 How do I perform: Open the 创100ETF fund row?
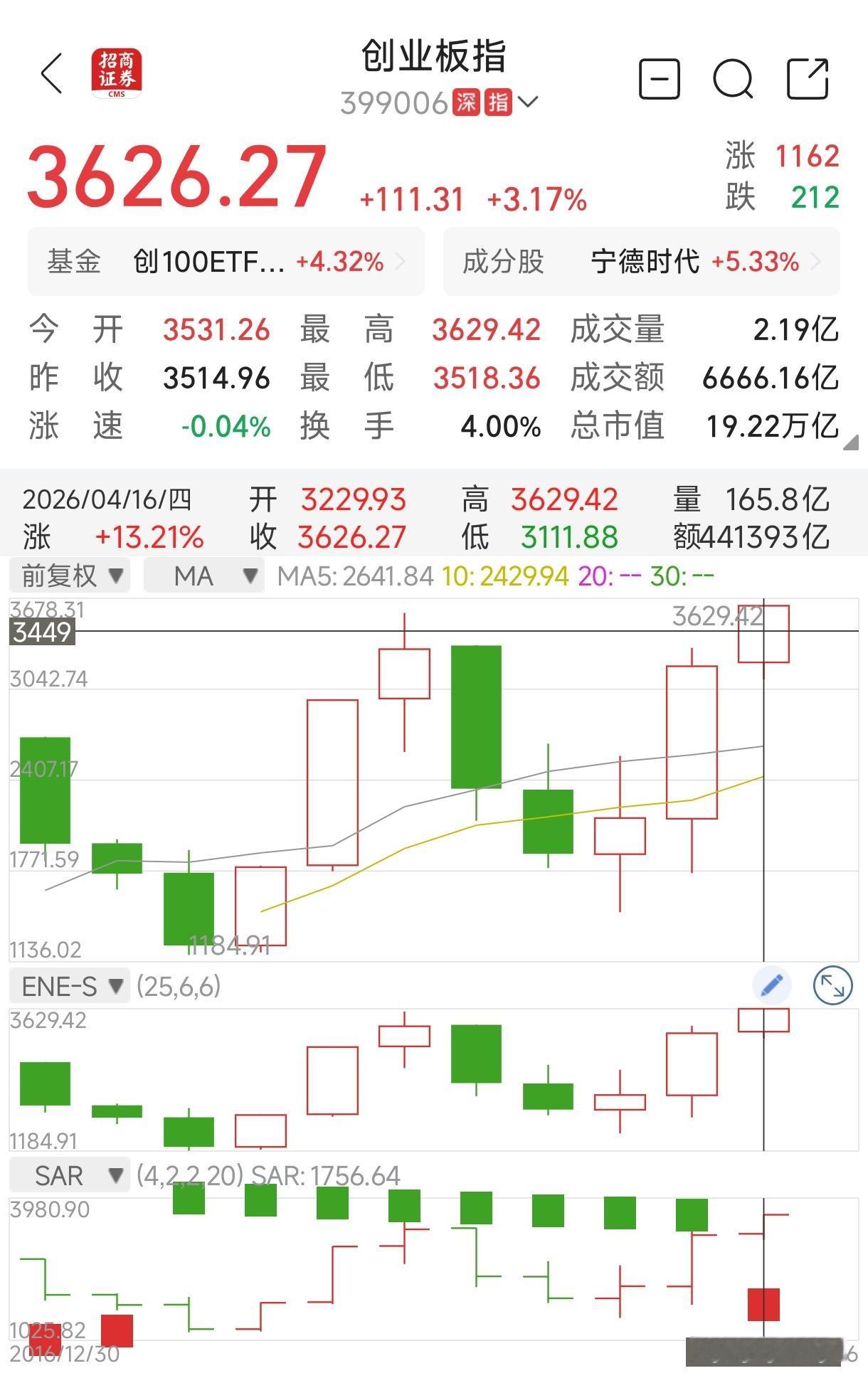point(226,262)
